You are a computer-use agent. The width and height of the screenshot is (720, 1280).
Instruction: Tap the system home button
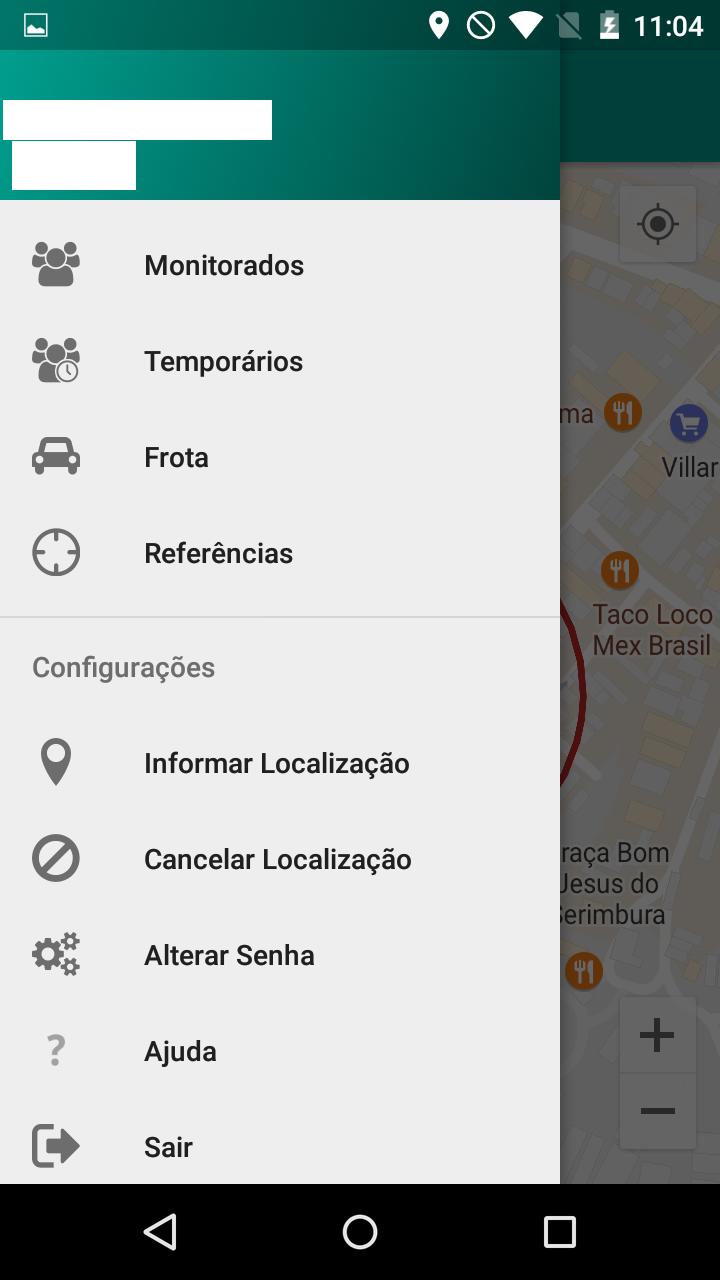tap(360, 1232)
